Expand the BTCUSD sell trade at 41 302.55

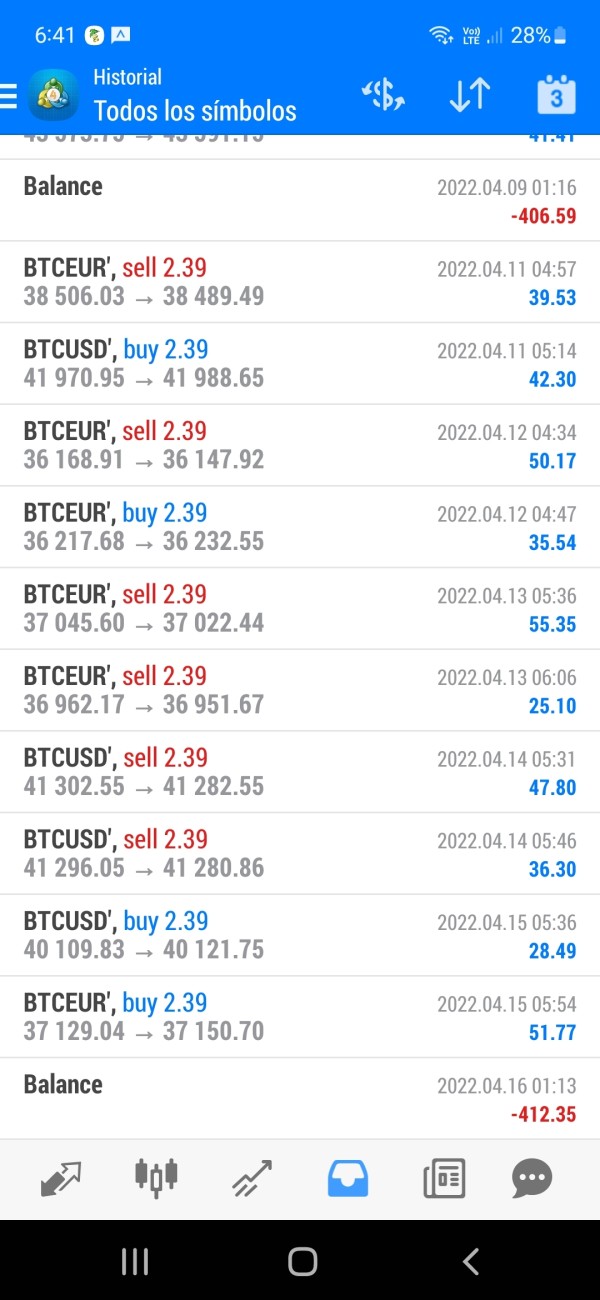coord(300,772)
